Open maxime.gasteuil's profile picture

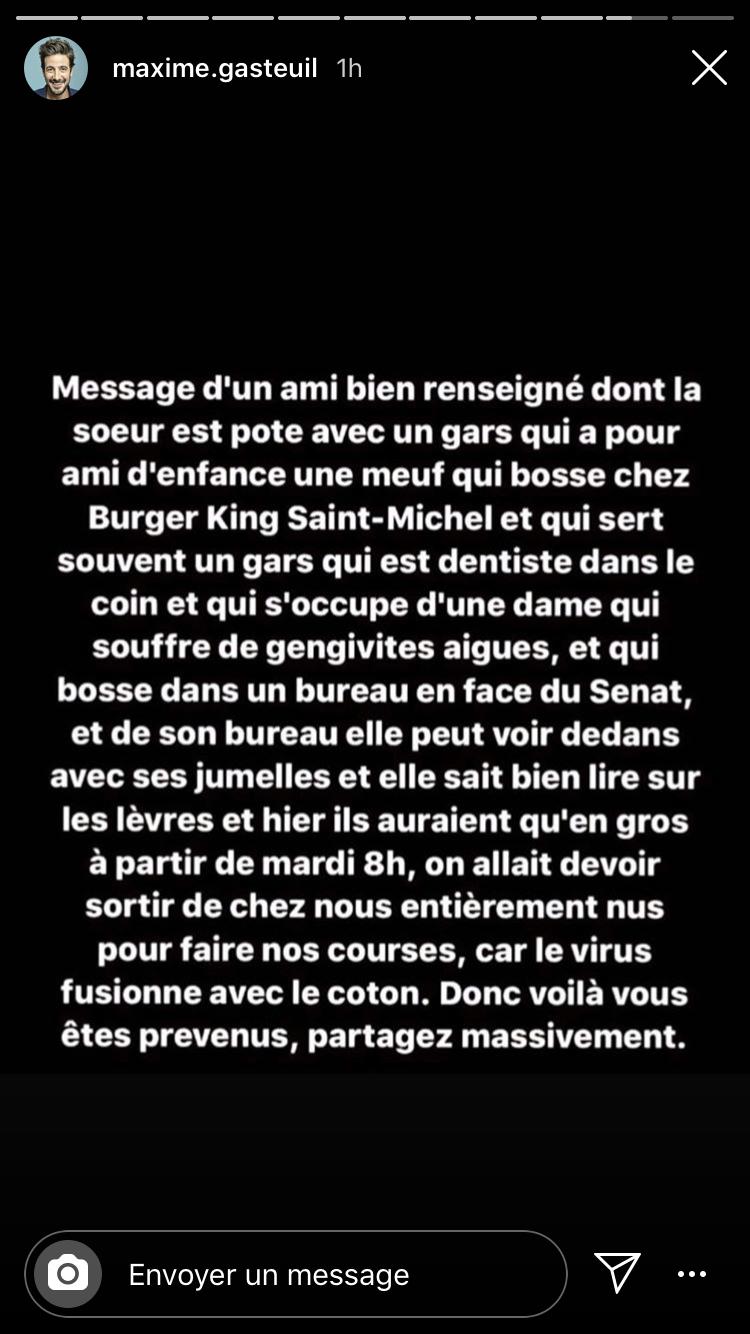56,68
